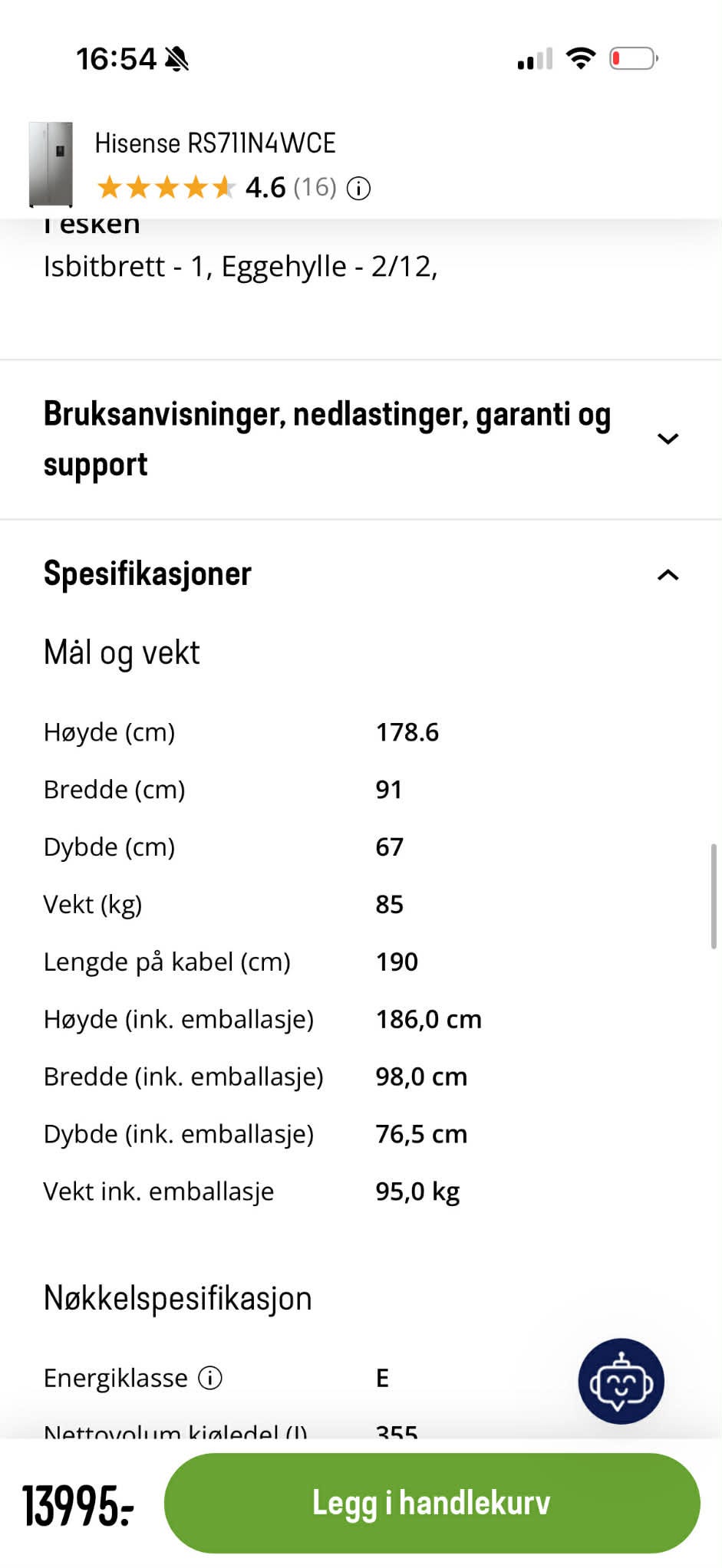
Task: Click the Wi-Fi icon in the status bar
Action: point(581,57)
